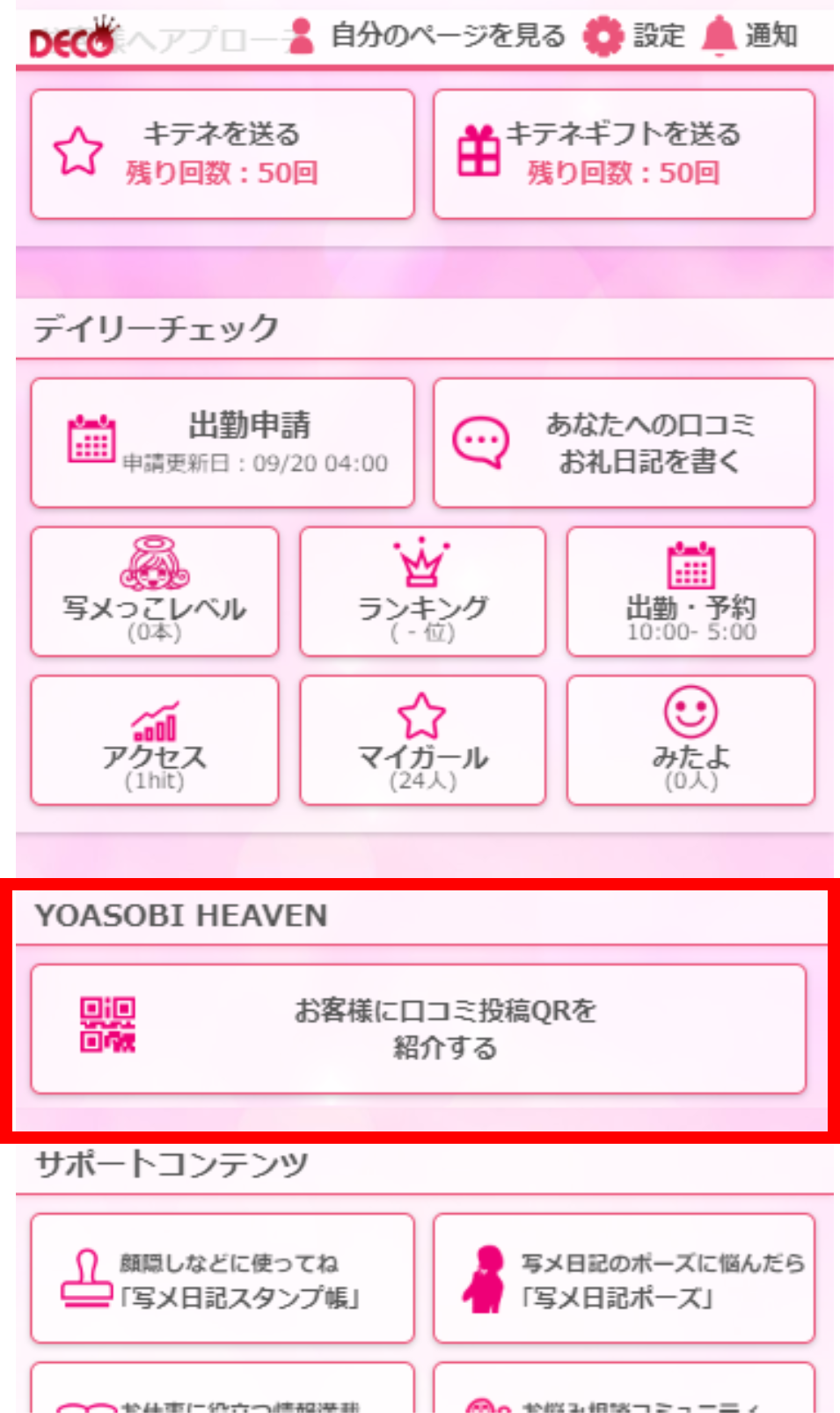
Task: Tap キテネギフトを送る button
Action: [x=624, y=154]
